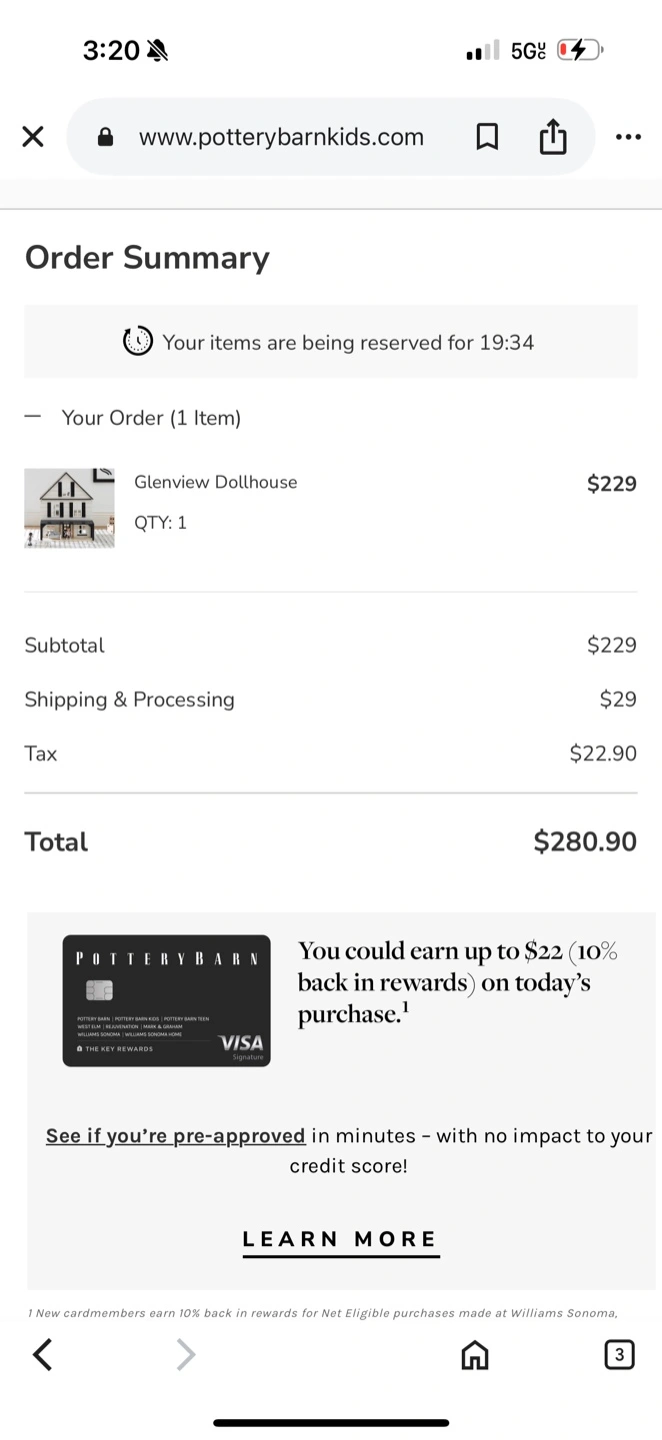Screen dimensions: 662x1440
Task: Go to the browser home page
Action: pyautogui.click(x=475, y=1355)
